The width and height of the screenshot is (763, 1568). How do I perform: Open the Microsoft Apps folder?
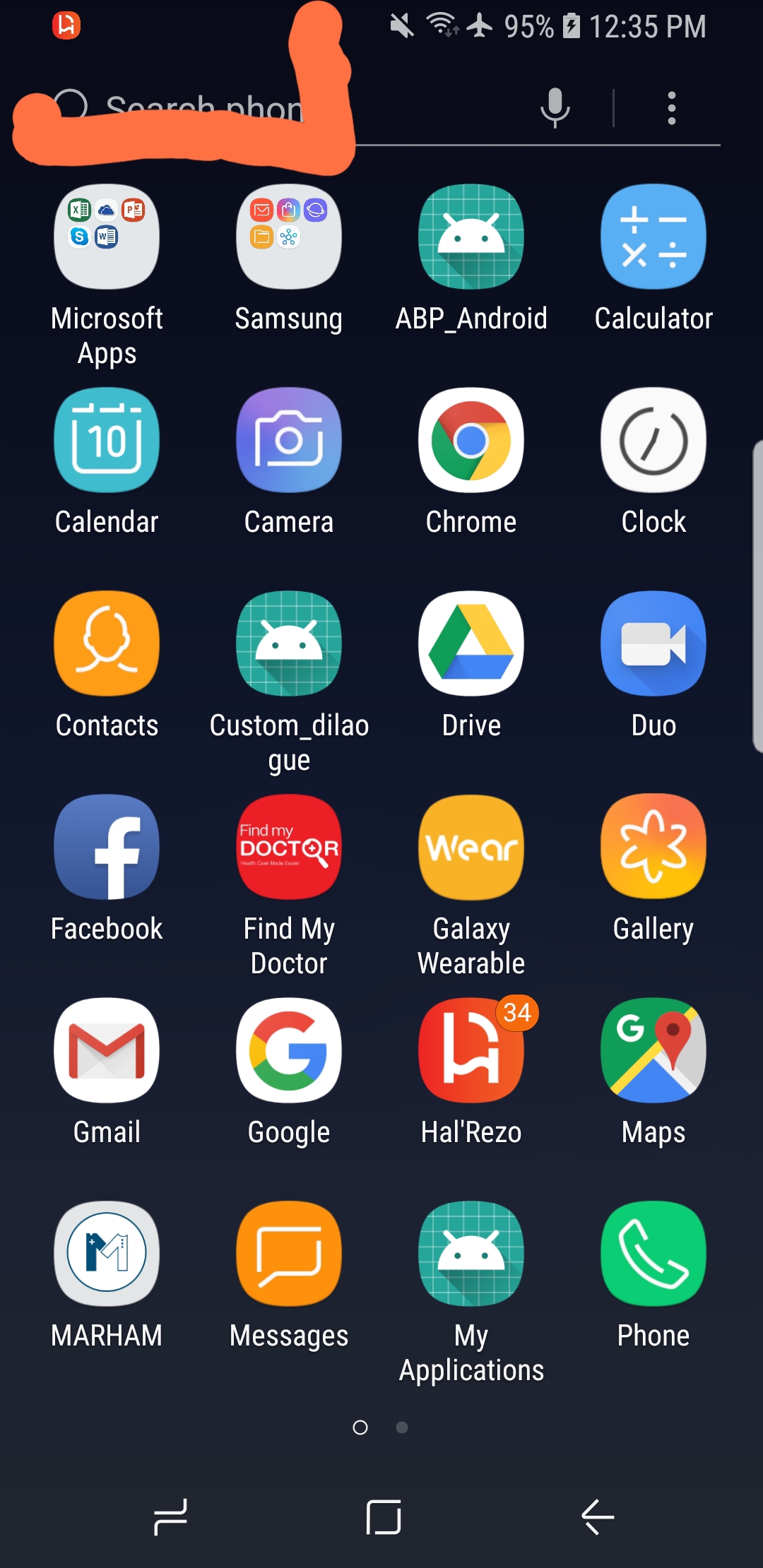point(107,237)
